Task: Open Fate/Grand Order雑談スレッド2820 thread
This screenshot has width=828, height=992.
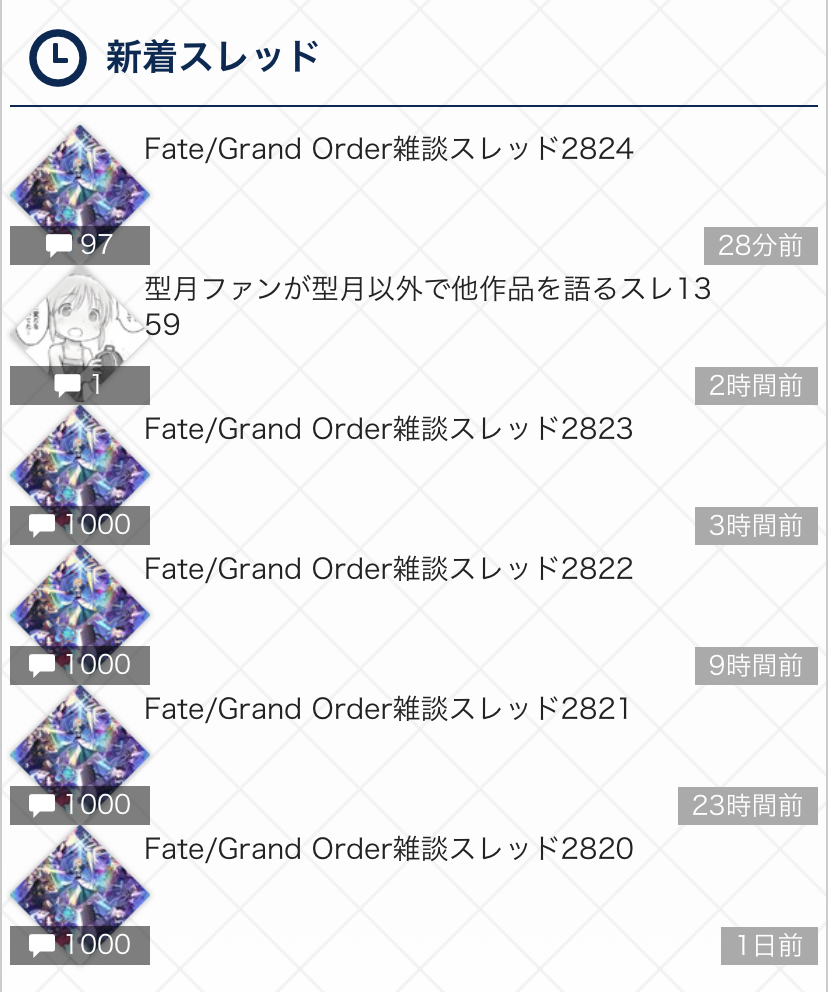Action: (389, 850)
